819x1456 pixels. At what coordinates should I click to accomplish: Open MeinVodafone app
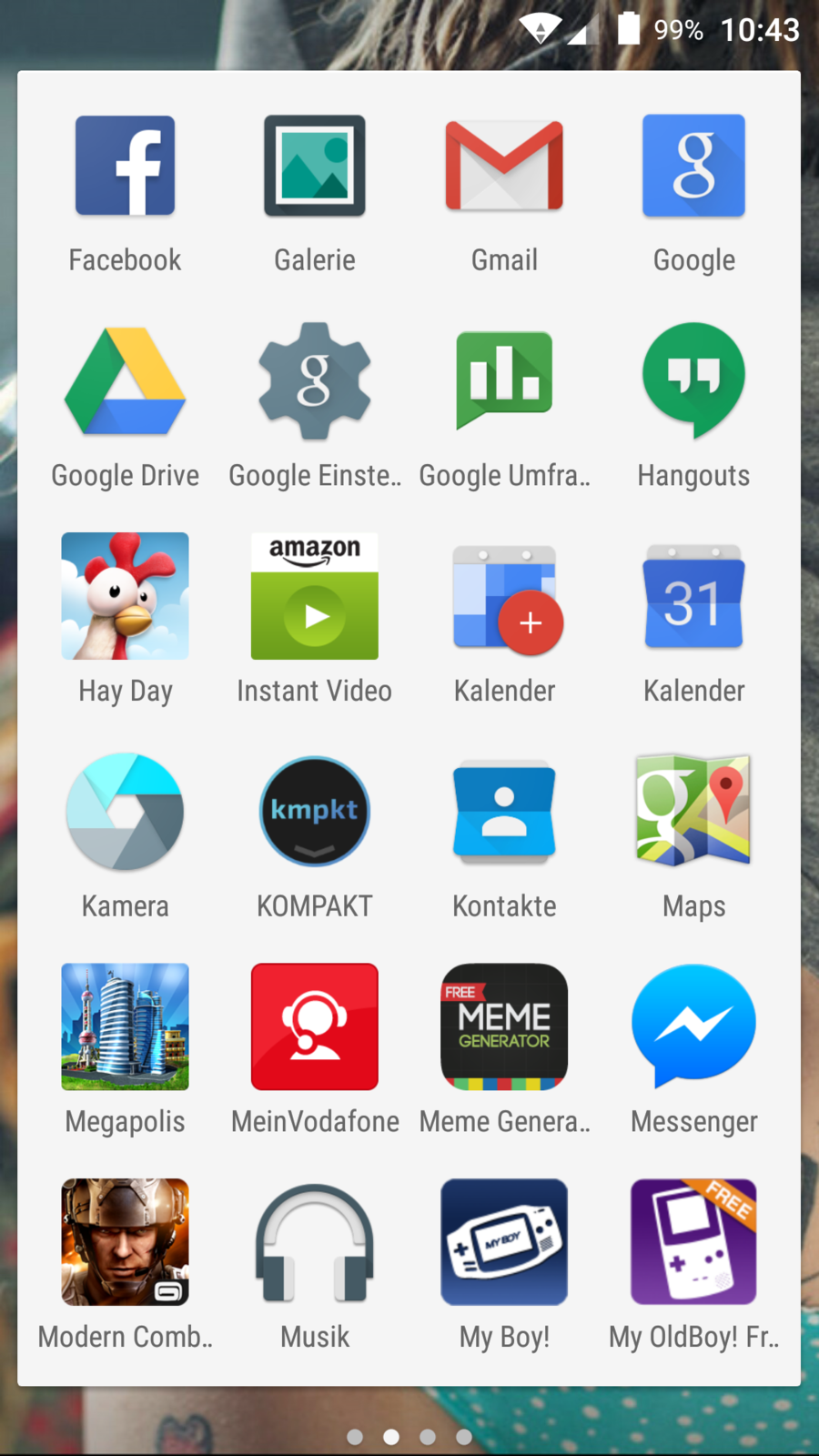coord(315,1026)
